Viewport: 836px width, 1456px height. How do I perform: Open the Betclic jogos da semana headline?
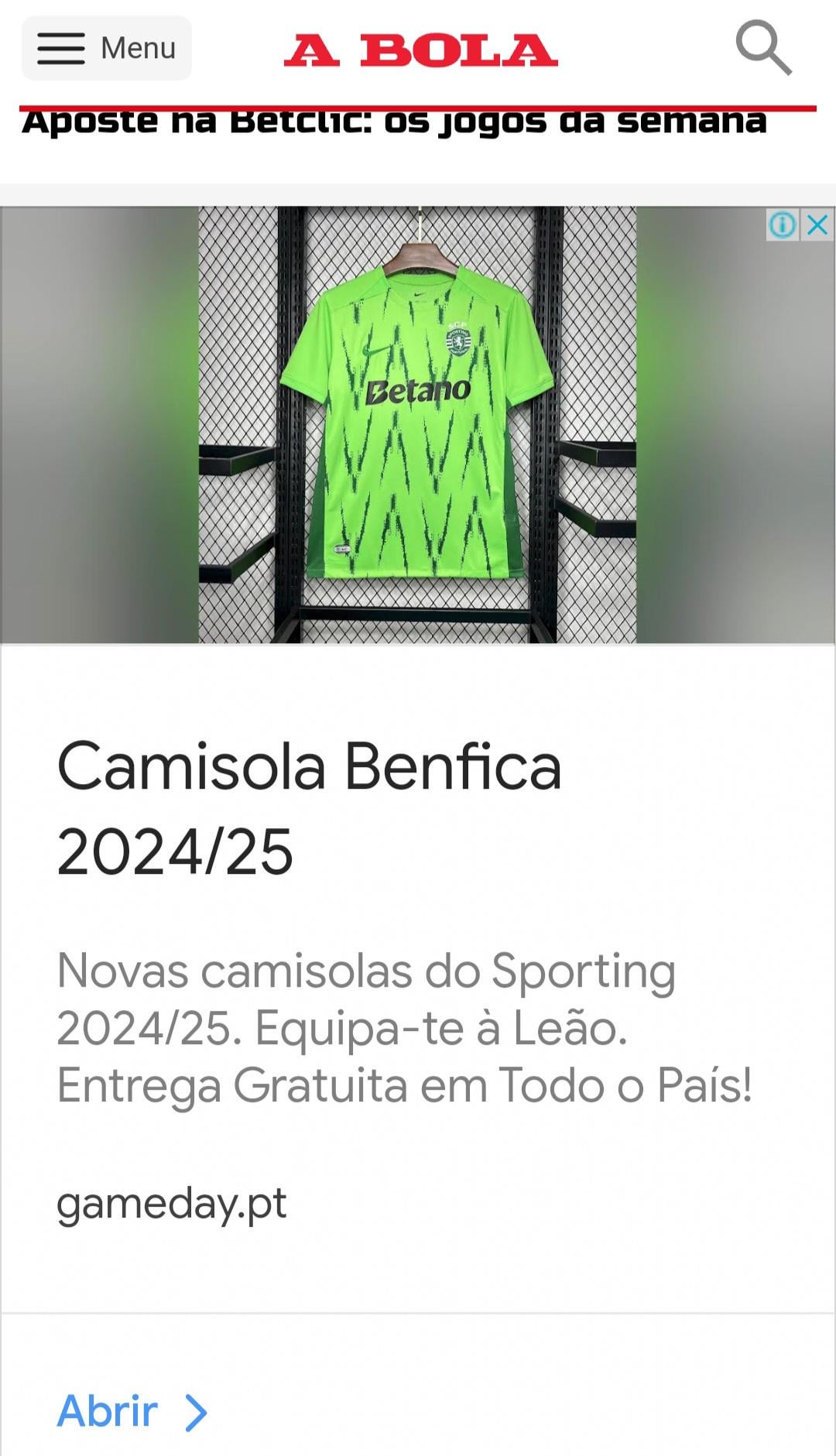tap(395, 124)
